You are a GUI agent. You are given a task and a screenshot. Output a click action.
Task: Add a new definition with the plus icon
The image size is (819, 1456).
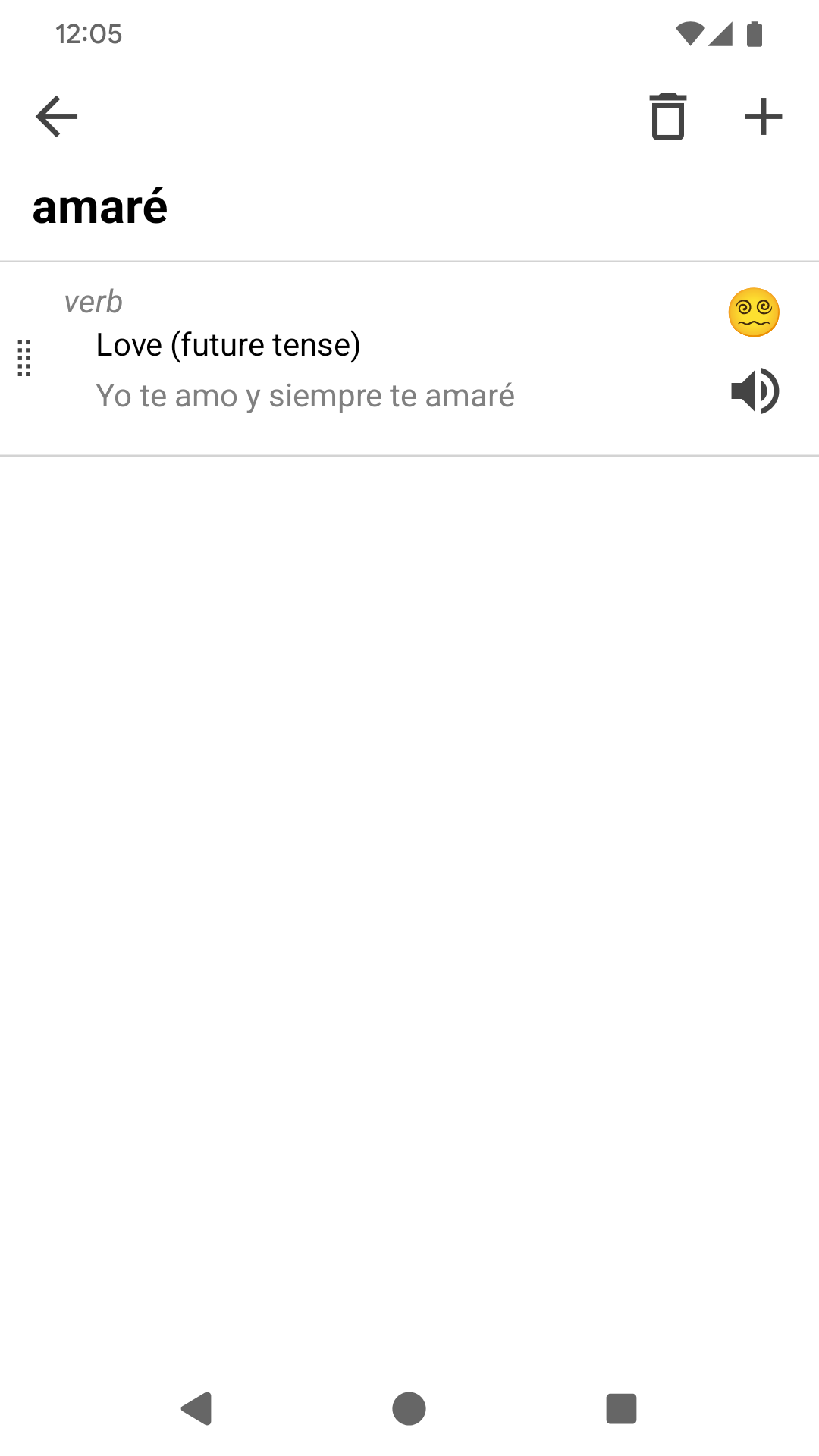point(763,117)
